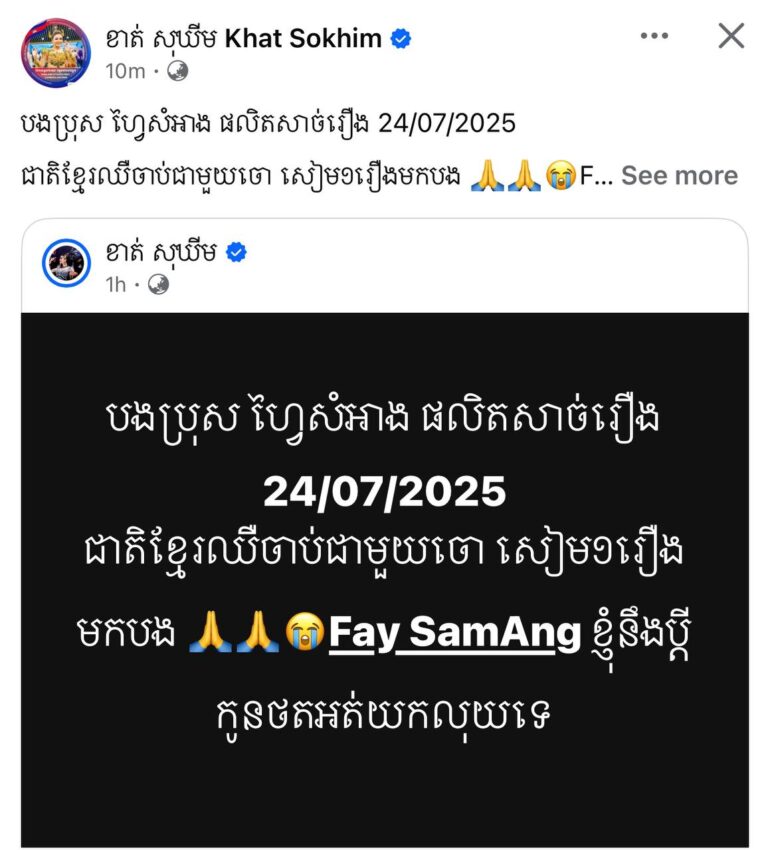Expand the caption with See more
The image size is (770, 850).
click(679, 176)
